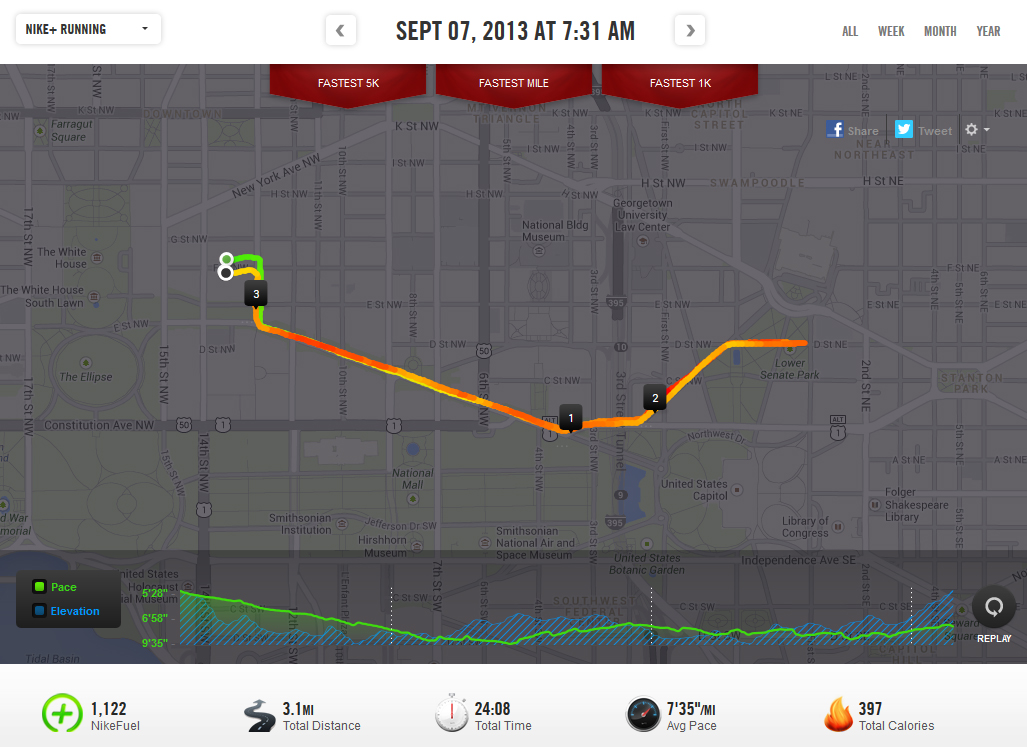
Task: Select mile marker 2 on map
Action: tap(655, 398)
